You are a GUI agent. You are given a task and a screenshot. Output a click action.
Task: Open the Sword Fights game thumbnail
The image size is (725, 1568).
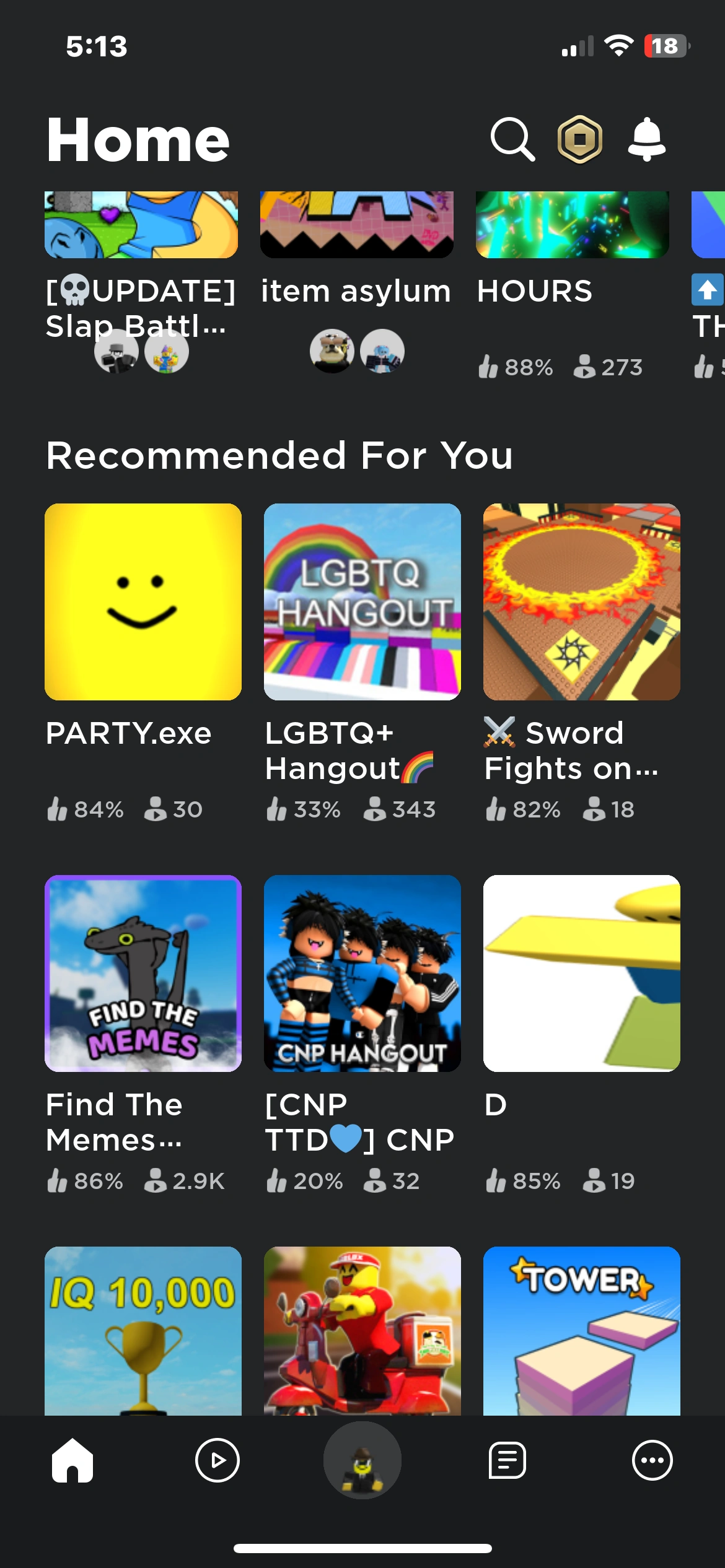(580, 604)
